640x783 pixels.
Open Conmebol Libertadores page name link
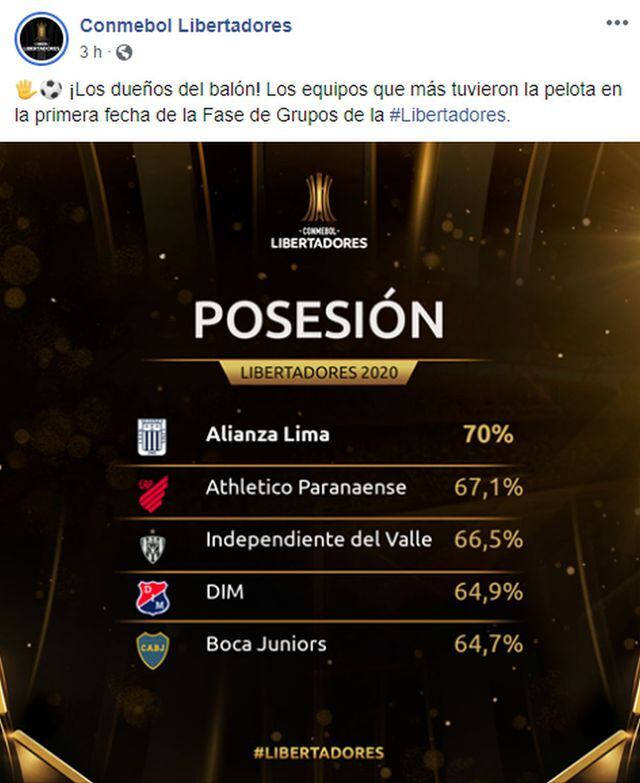coord(185,24)
